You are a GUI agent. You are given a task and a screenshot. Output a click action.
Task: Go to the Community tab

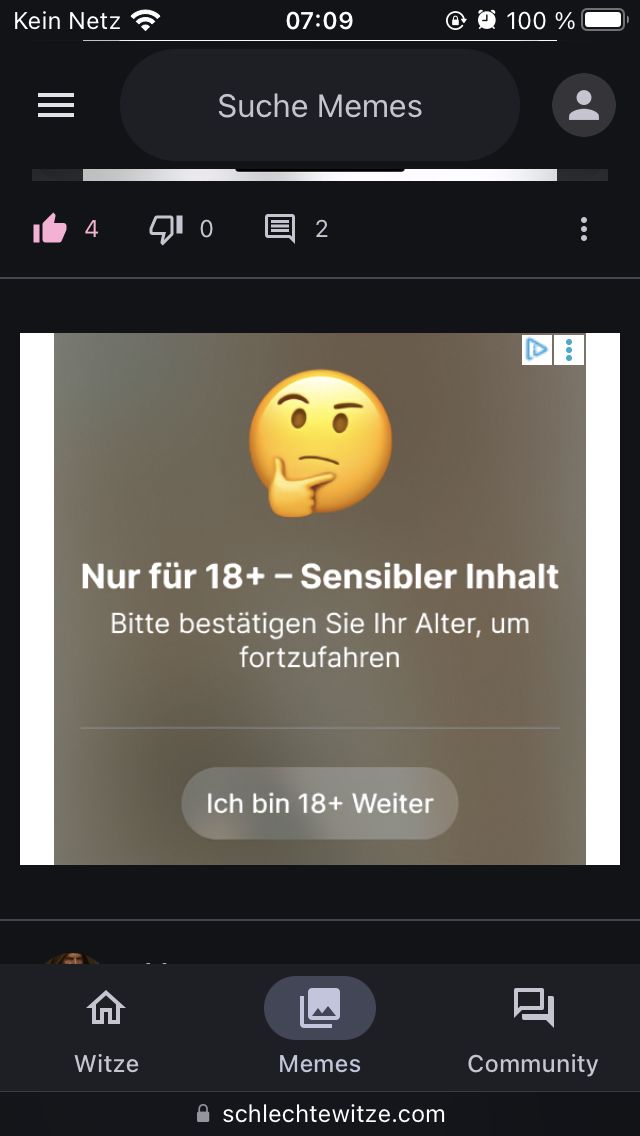click(x=533, y=1028)
